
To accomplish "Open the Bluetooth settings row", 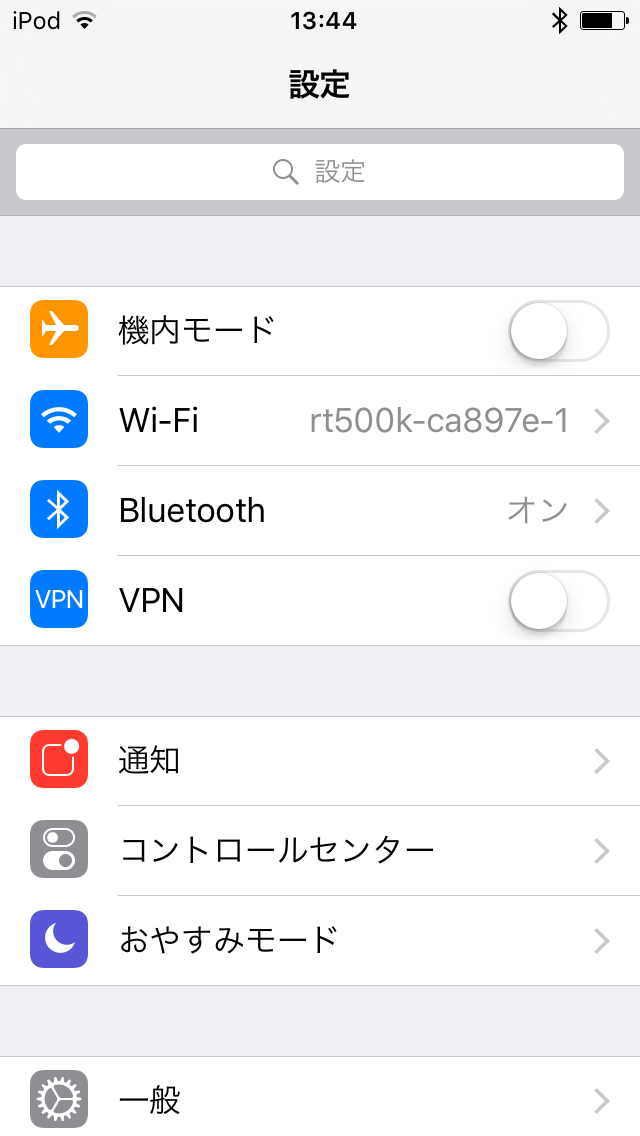I will click(x=320, y=511).
